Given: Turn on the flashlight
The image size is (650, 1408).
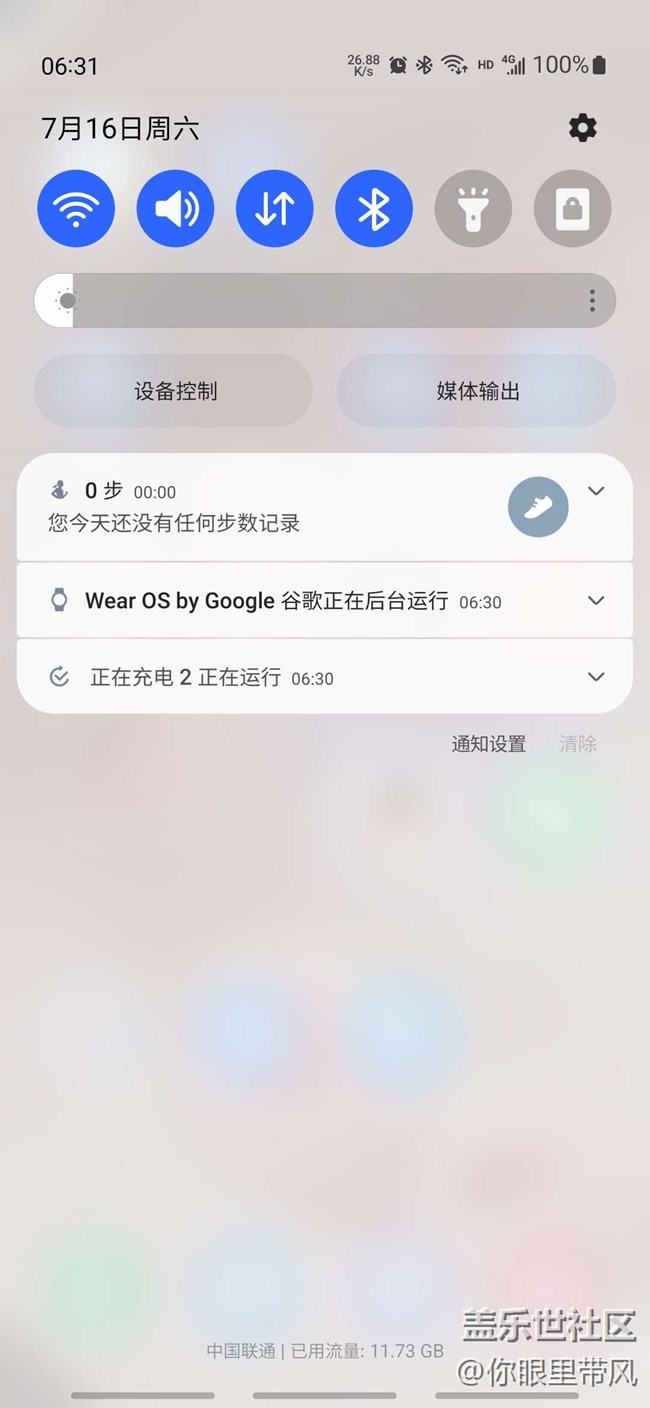Looking at the screenshot, I should click(x=473, y=209).
